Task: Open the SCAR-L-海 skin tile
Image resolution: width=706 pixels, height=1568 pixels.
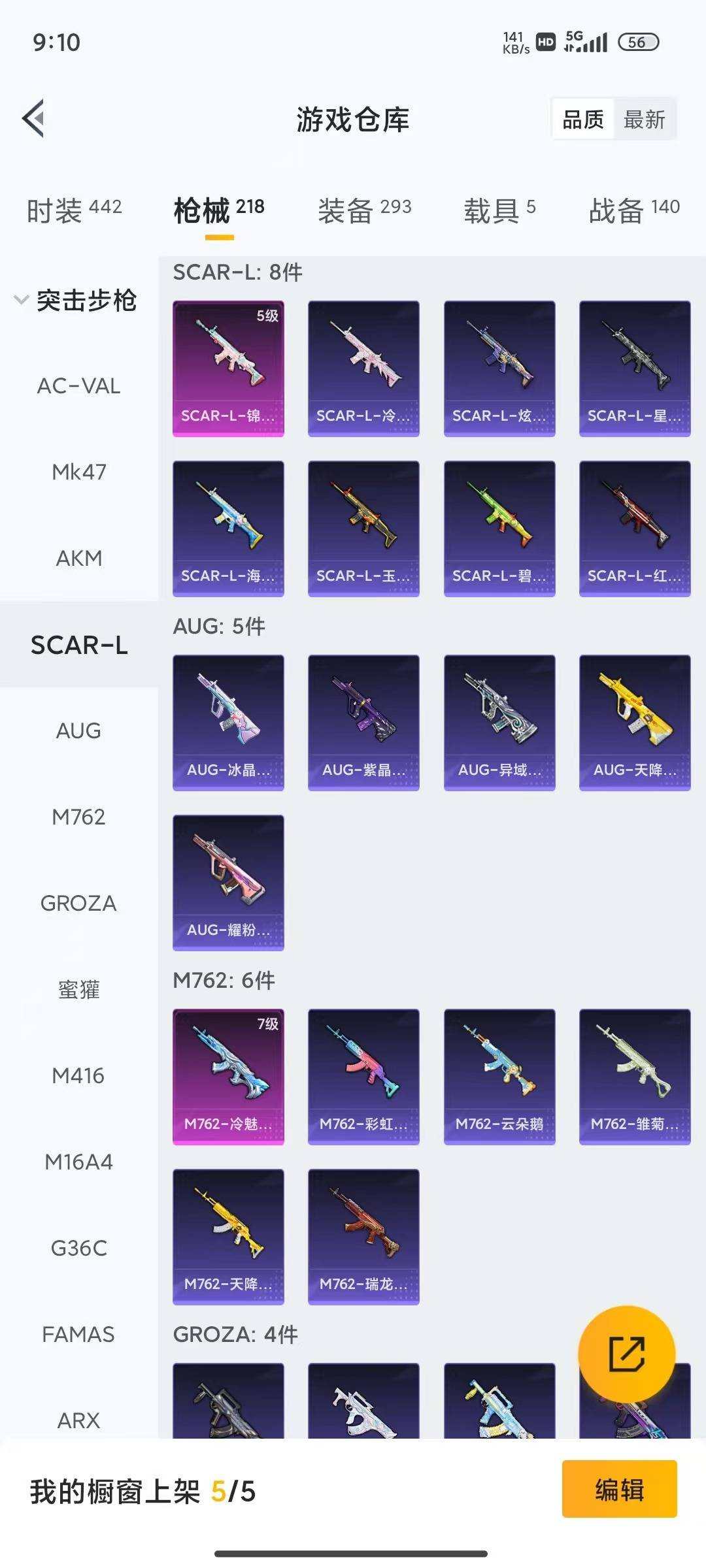Action: (x=228, y=529)
